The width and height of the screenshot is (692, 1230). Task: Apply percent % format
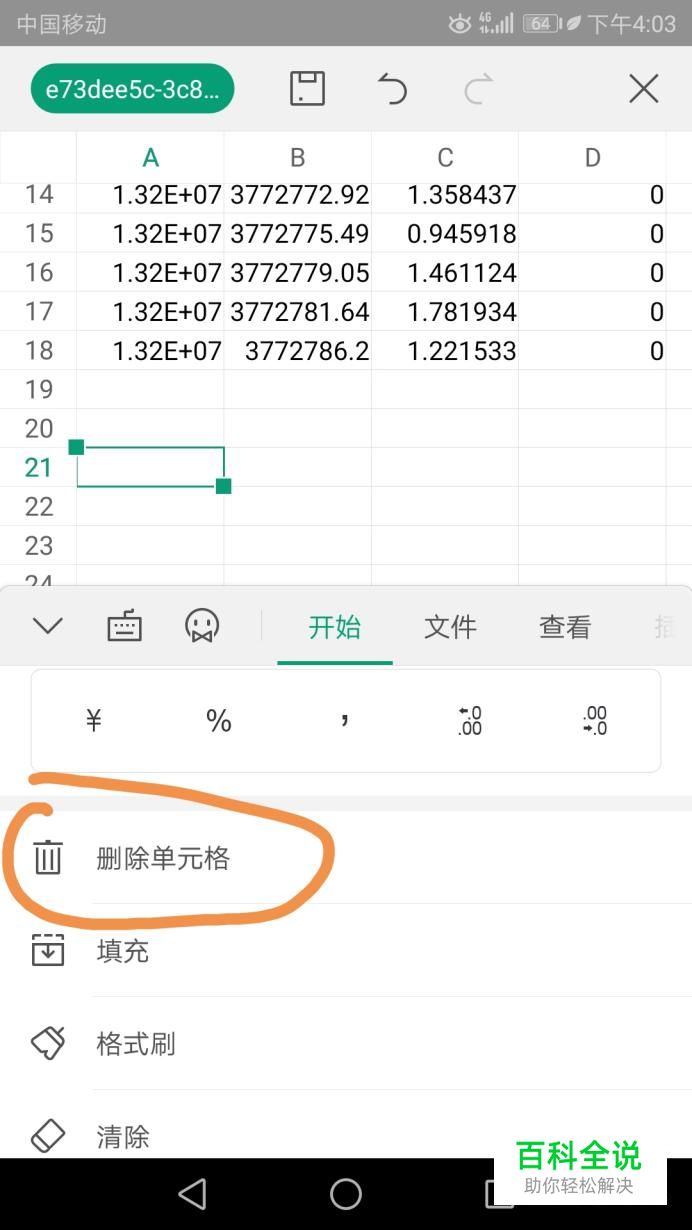219,720
